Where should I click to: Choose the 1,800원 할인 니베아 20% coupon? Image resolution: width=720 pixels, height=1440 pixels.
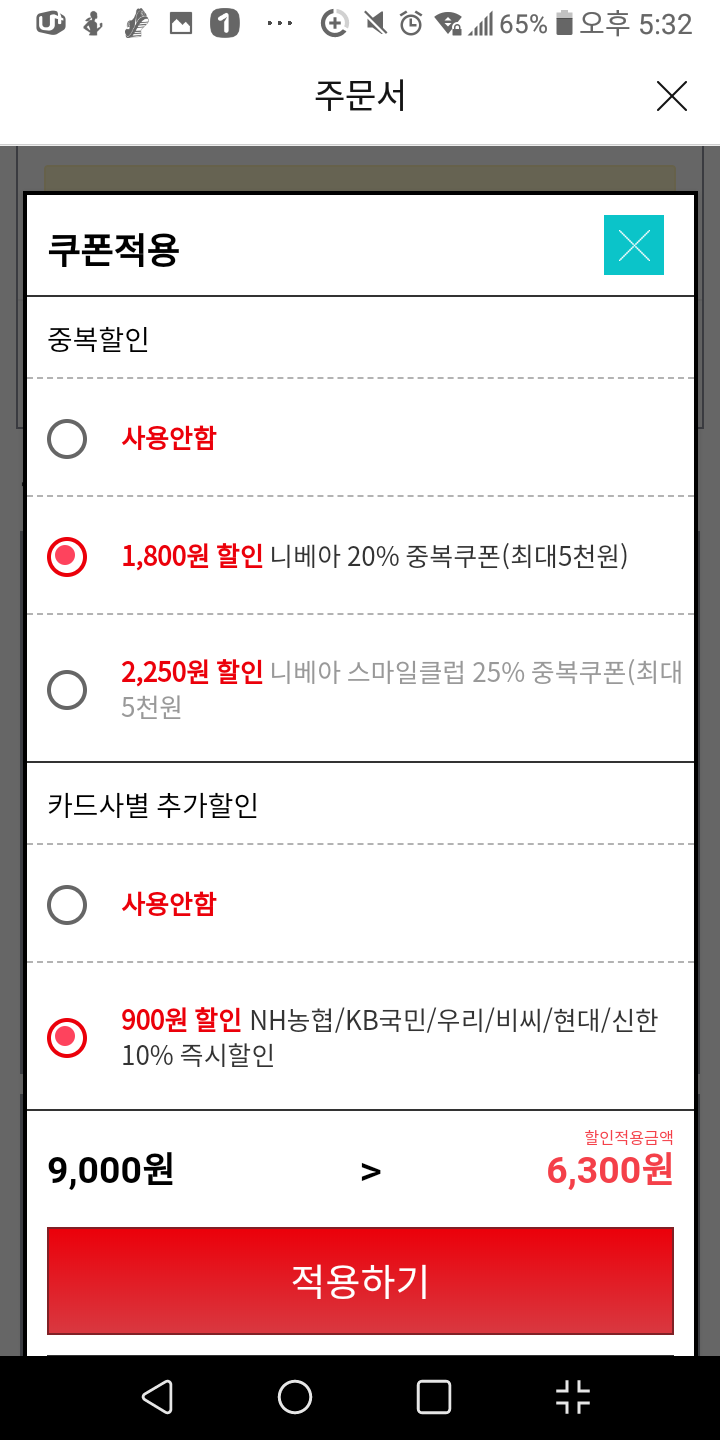tap(67, 556)
